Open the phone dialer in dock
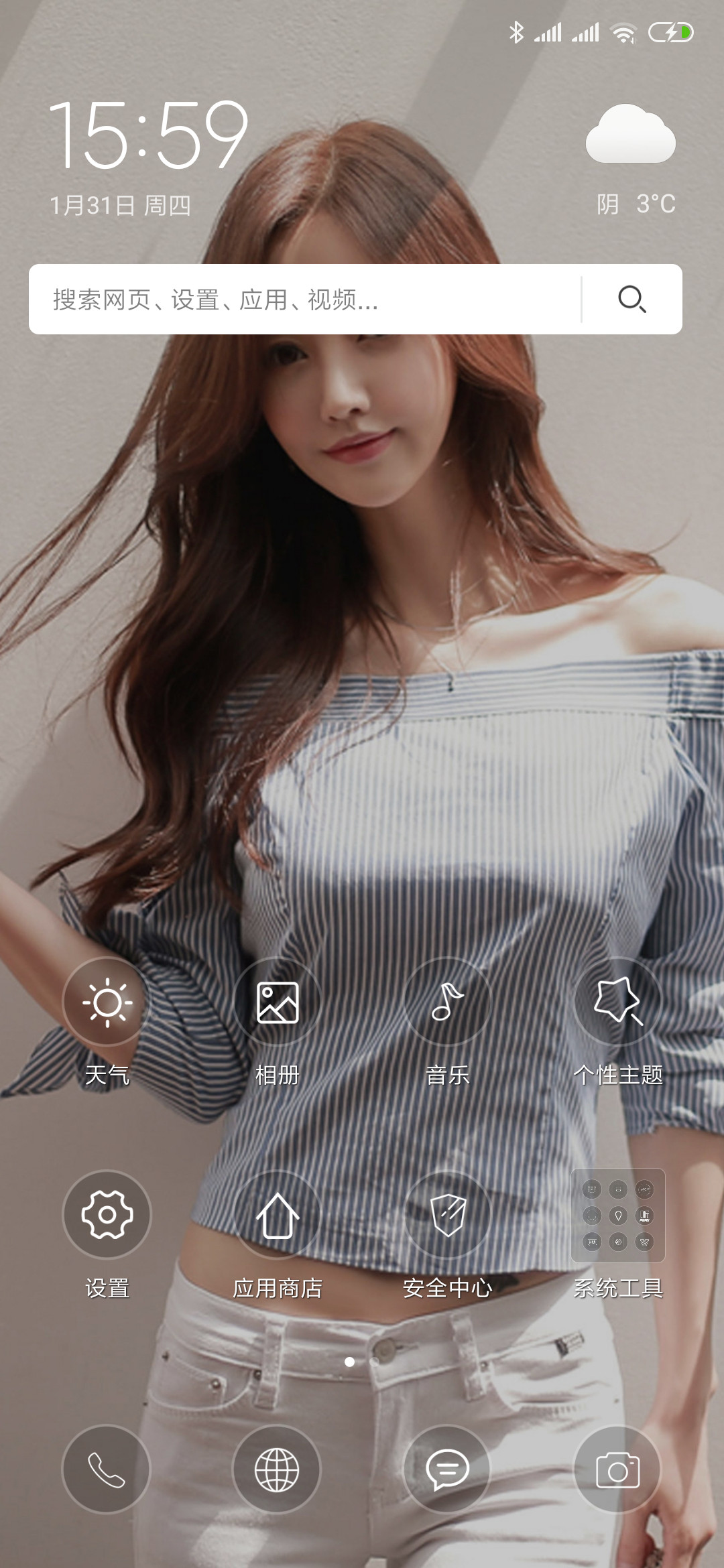 (x=106, y=1470)
